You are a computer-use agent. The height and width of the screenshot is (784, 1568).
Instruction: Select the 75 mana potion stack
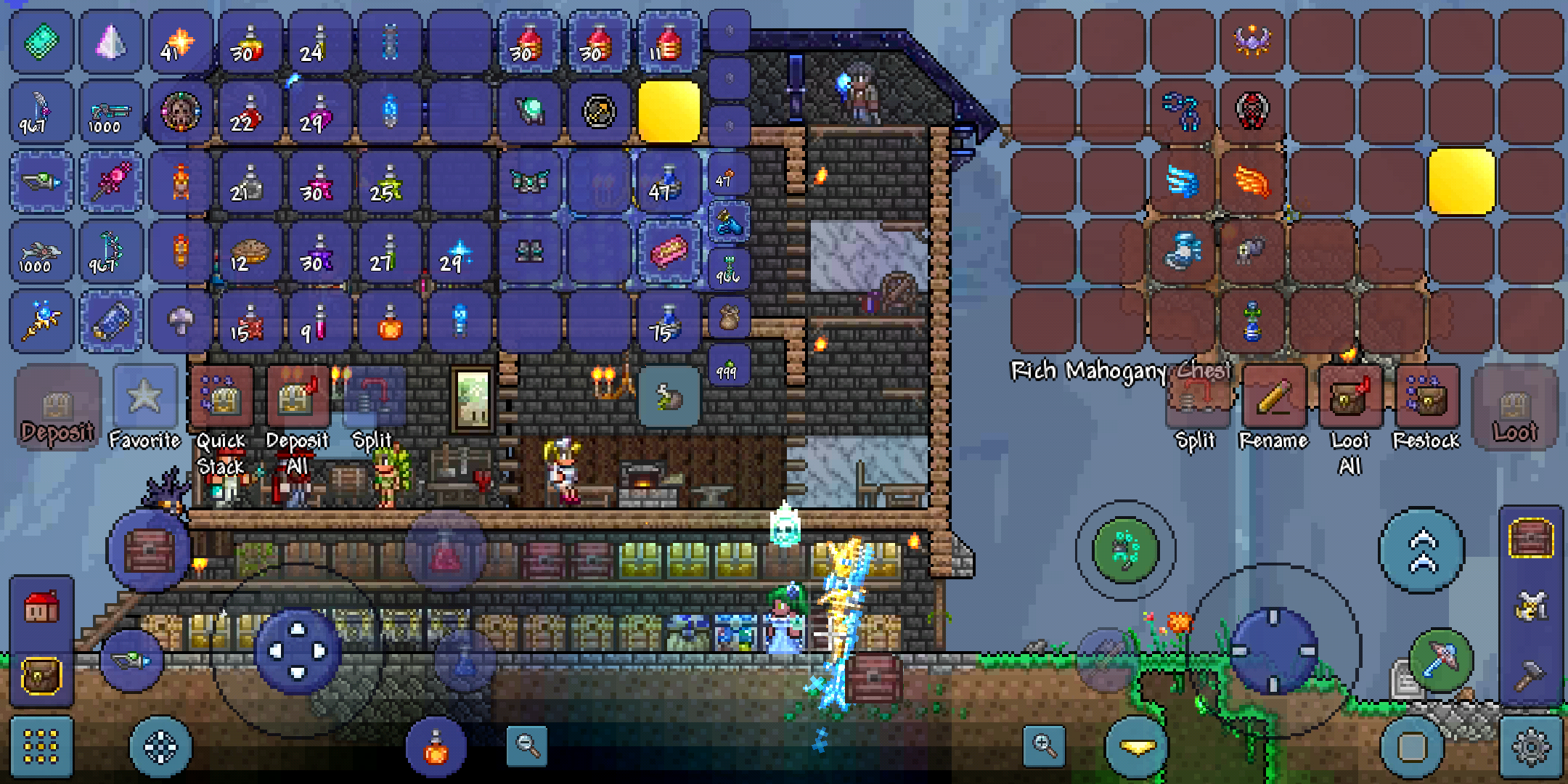coord(669,322)
